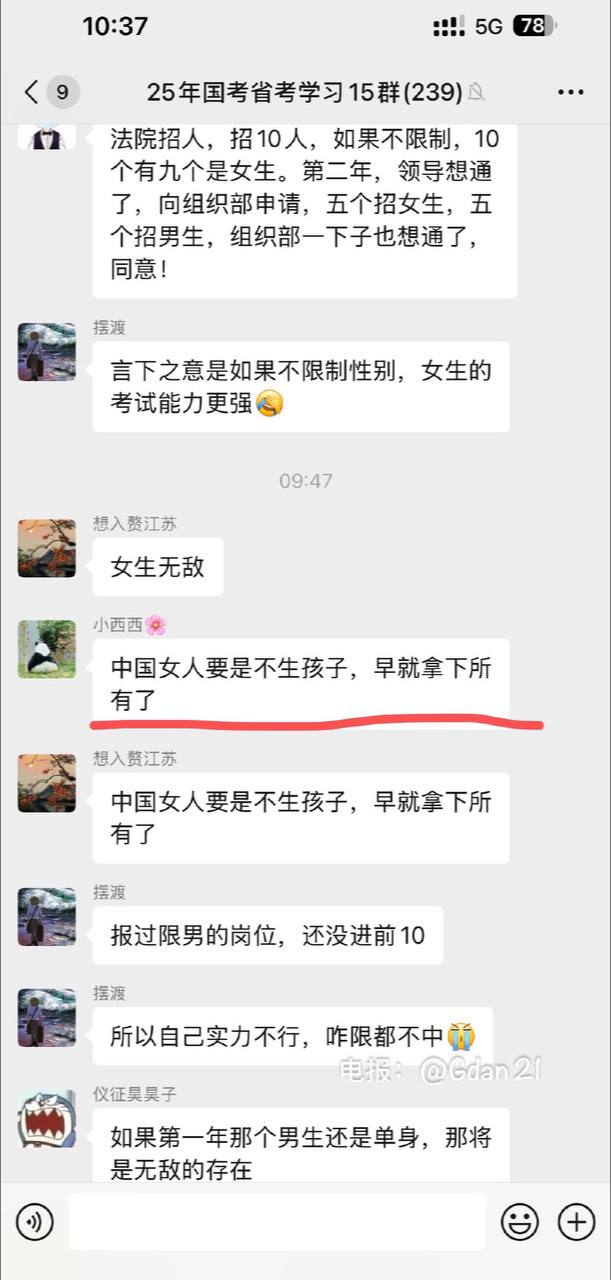The image size is (611, 1280).
Task: Open the emoji sticker panel
Action: pos(520,1222)
